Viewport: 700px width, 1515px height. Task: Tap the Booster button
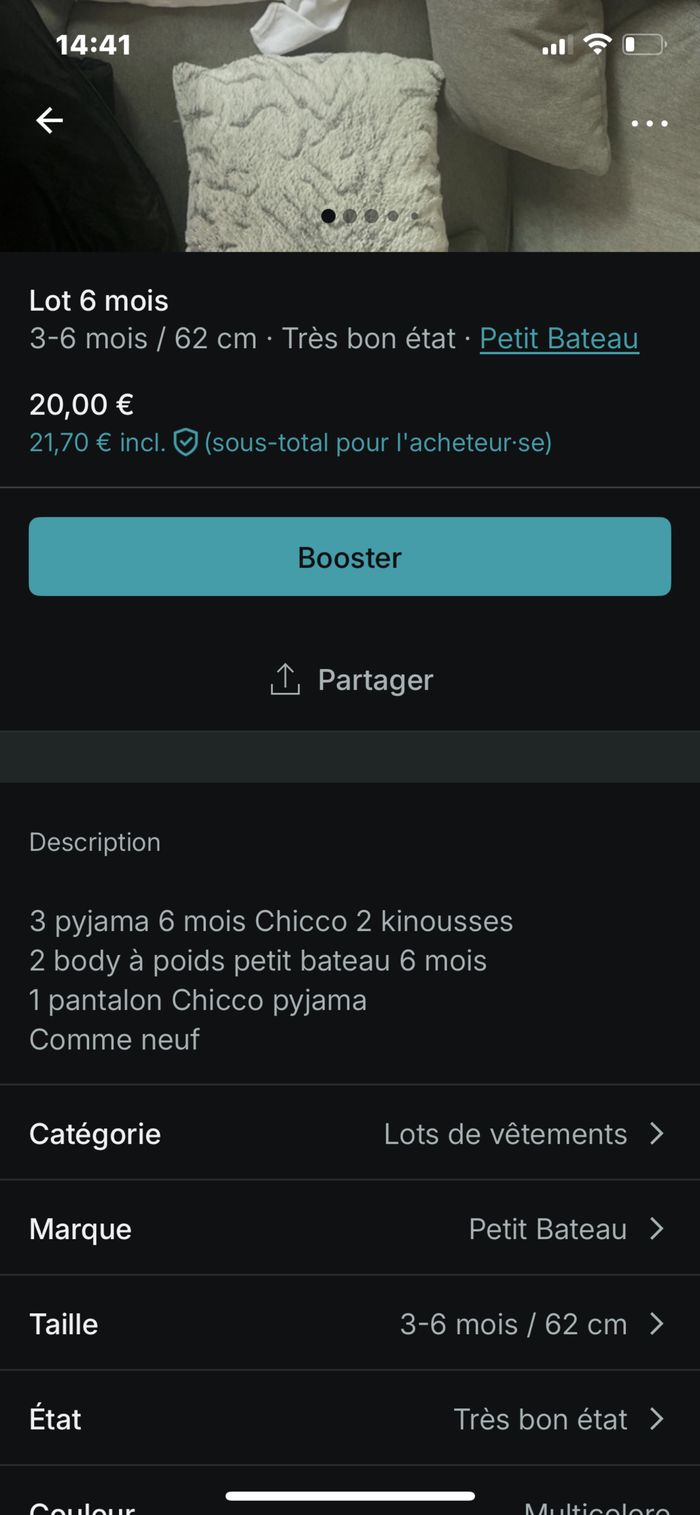(349, 557)
